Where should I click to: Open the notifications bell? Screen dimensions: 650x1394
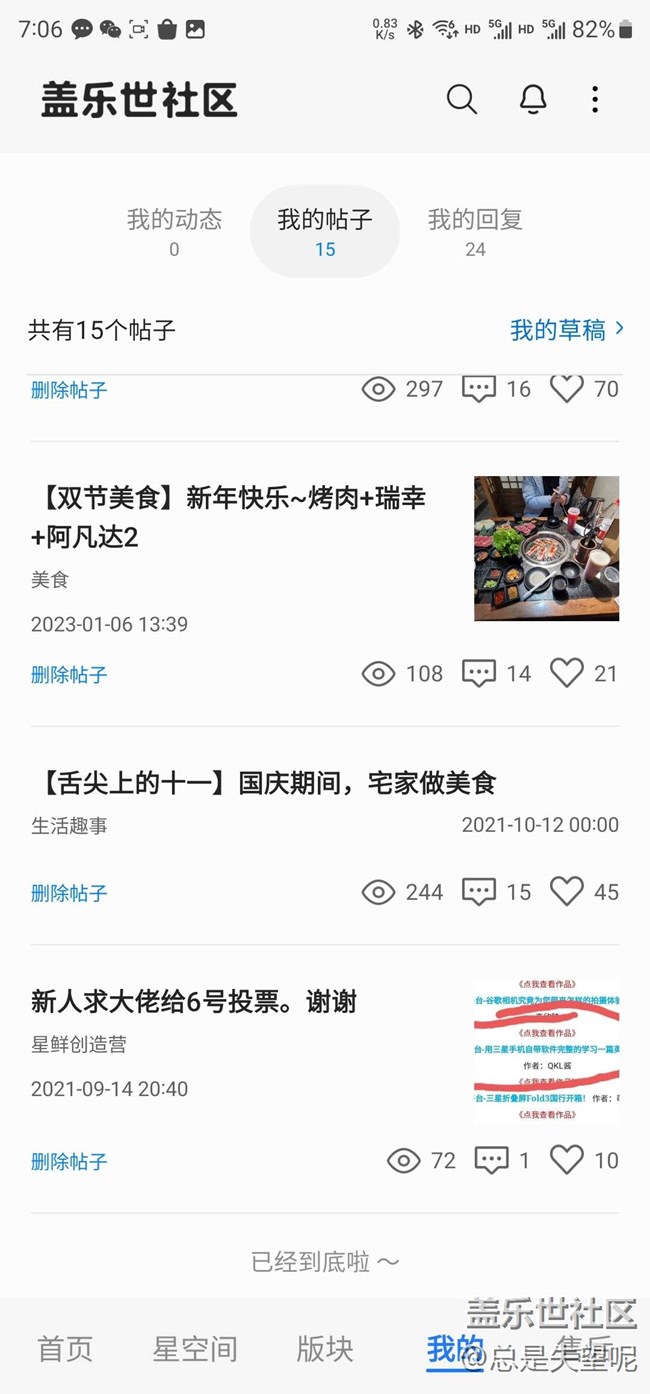click(533, 99)
